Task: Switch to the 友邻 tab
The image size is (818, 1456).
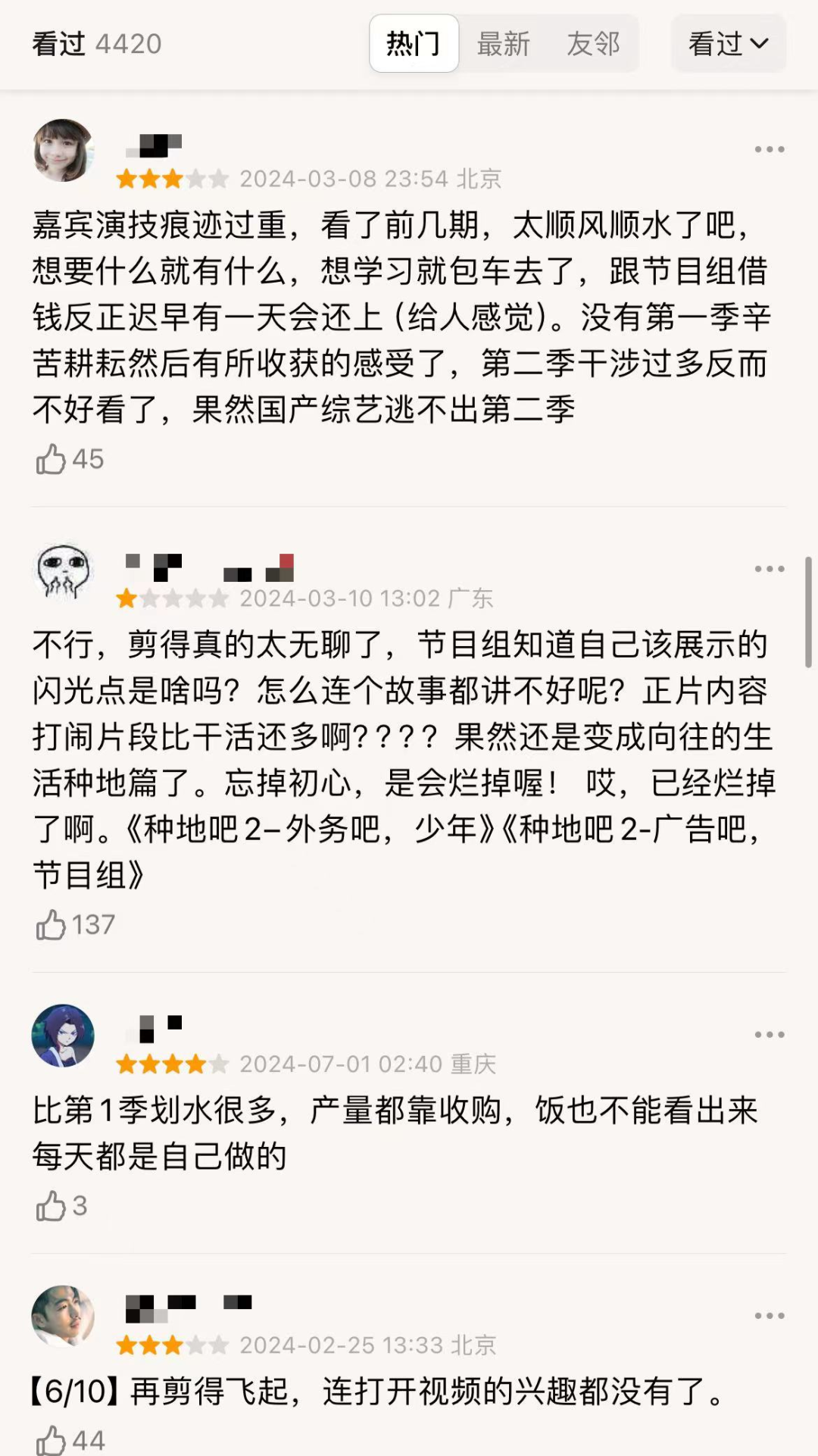Action: tap(593, 44)
